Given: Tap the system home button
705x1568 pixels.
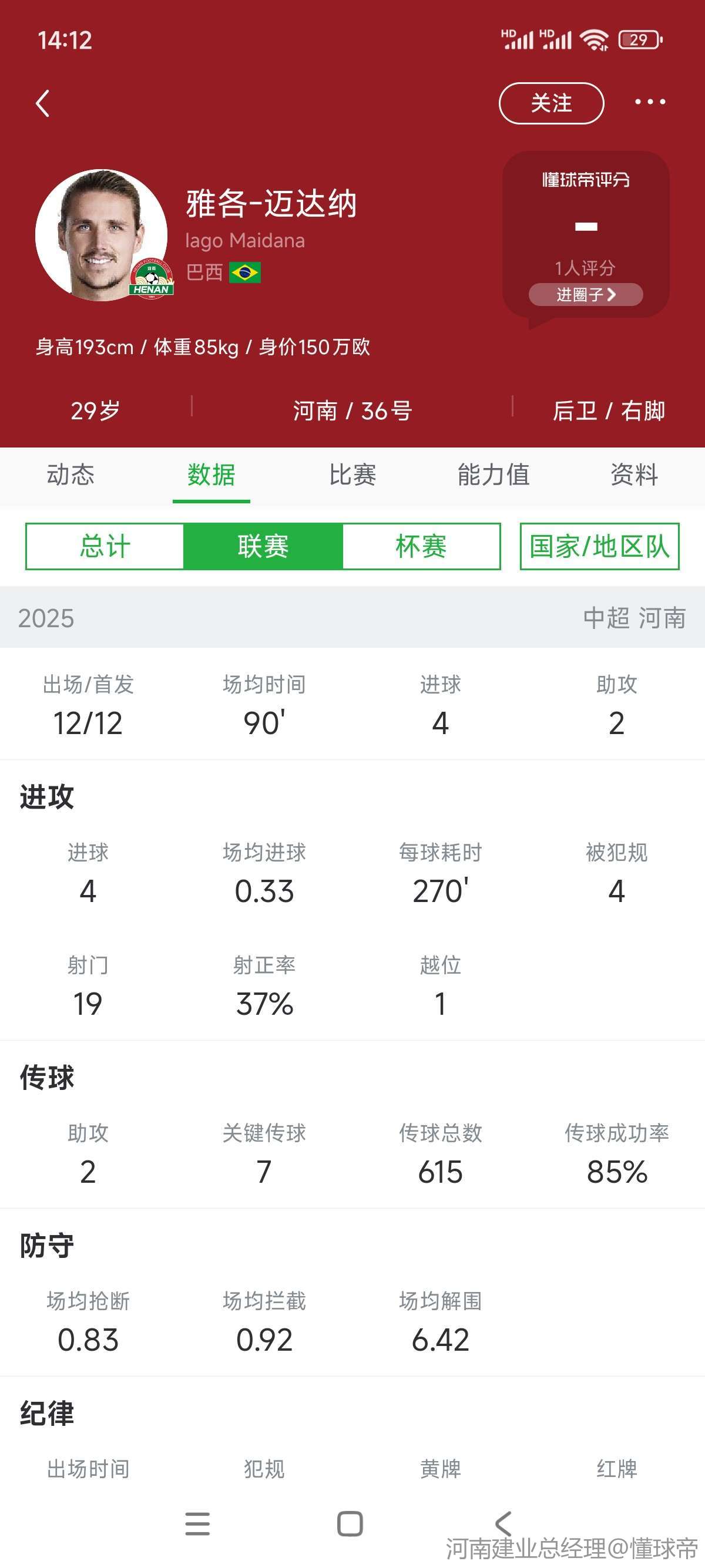Looking at the screenshot, I should [x=350, y=1523].
